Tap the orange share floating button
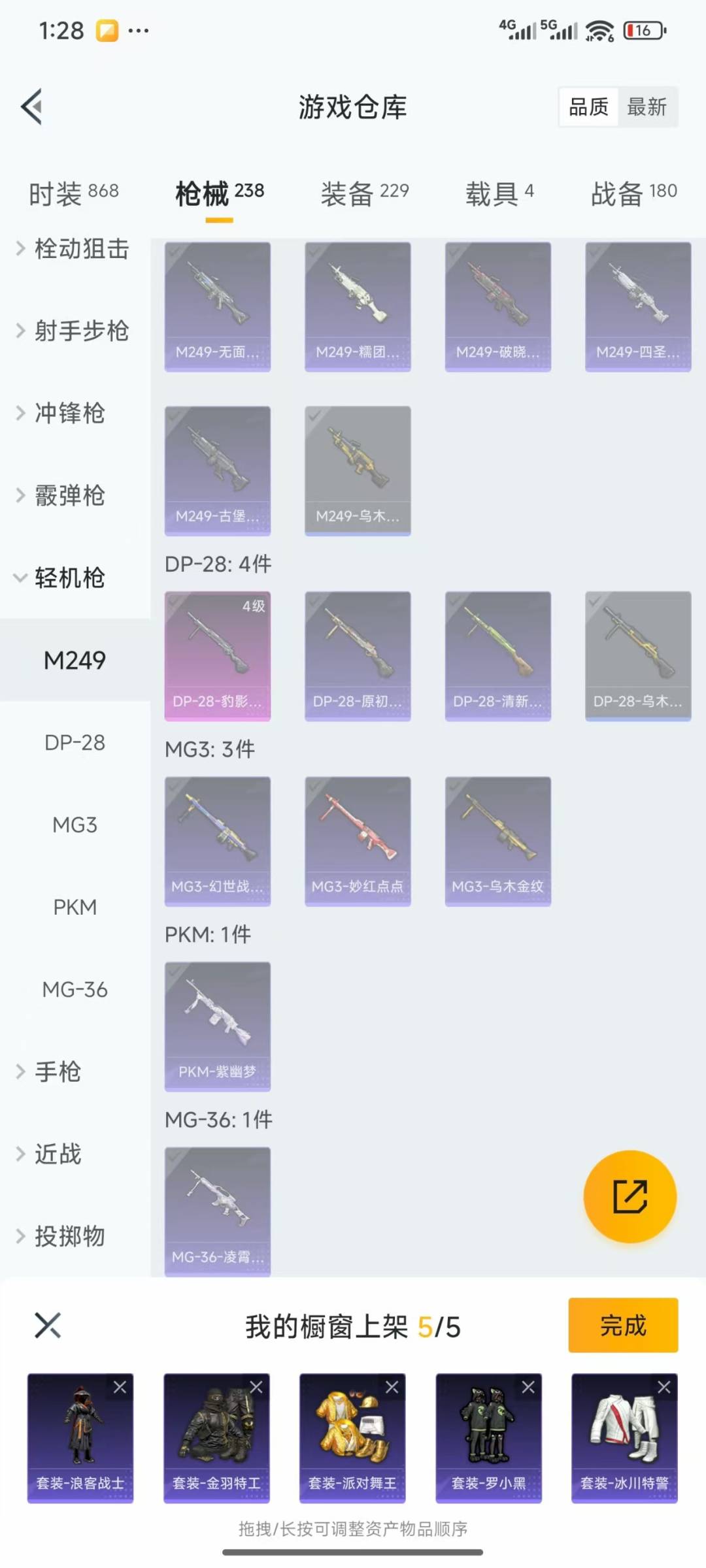The width and height of the screenshot is (706, 1568). click(x=630, y=1197)
